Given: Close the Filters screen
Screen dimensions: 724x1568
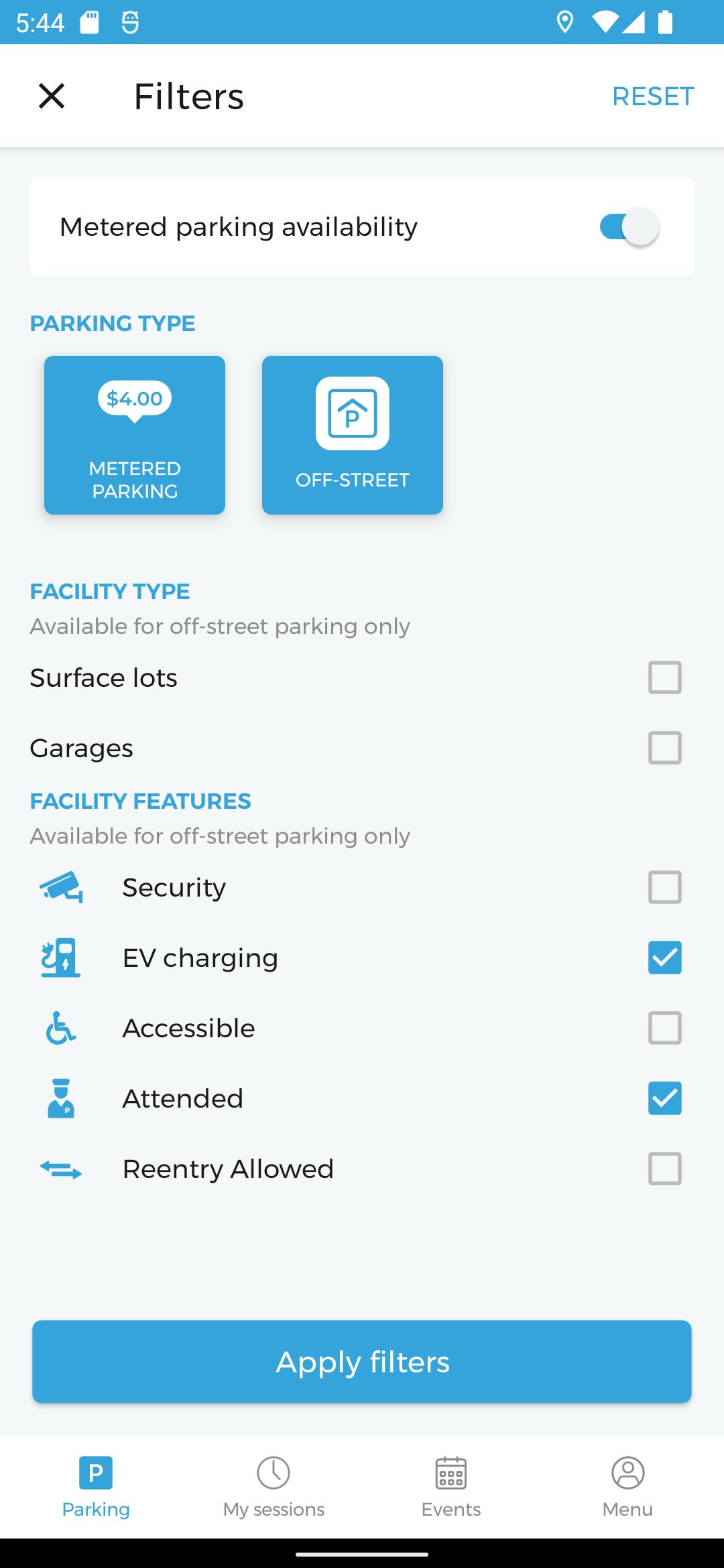Looking at the screenshot, I should point(52,96).
